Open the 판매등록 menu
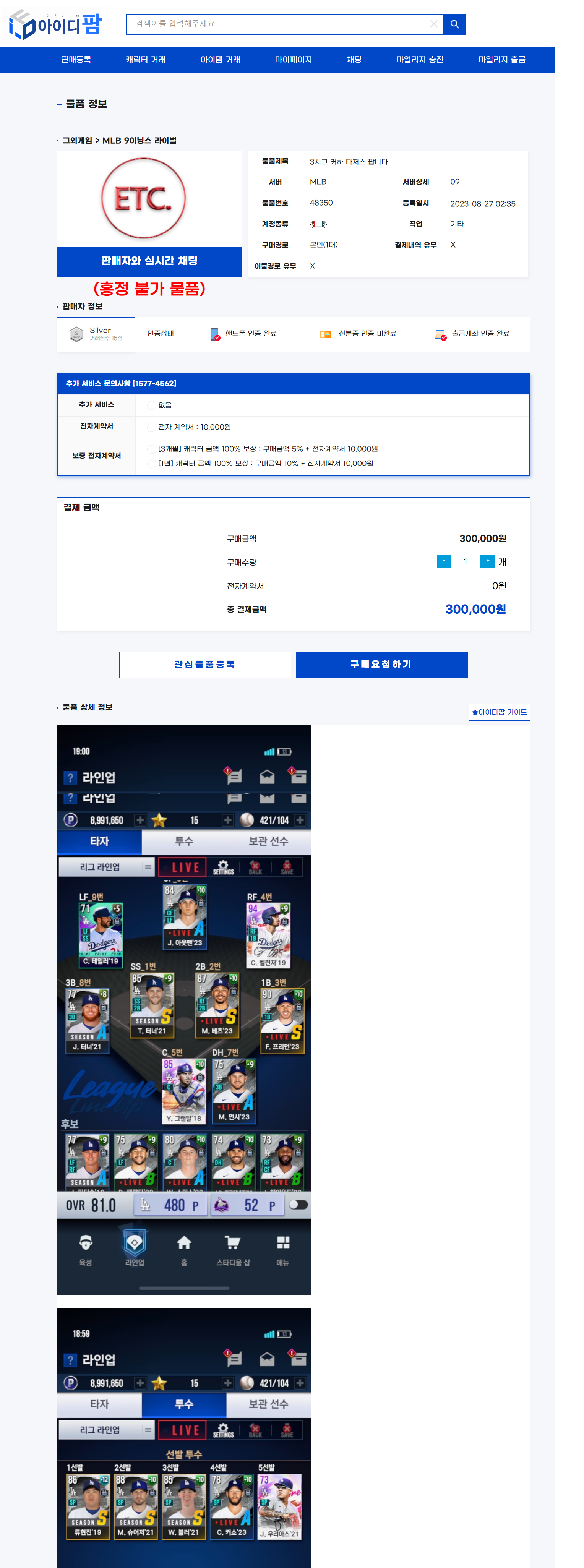This screenshot has height=1568, width=584. [x=76, y=60]
